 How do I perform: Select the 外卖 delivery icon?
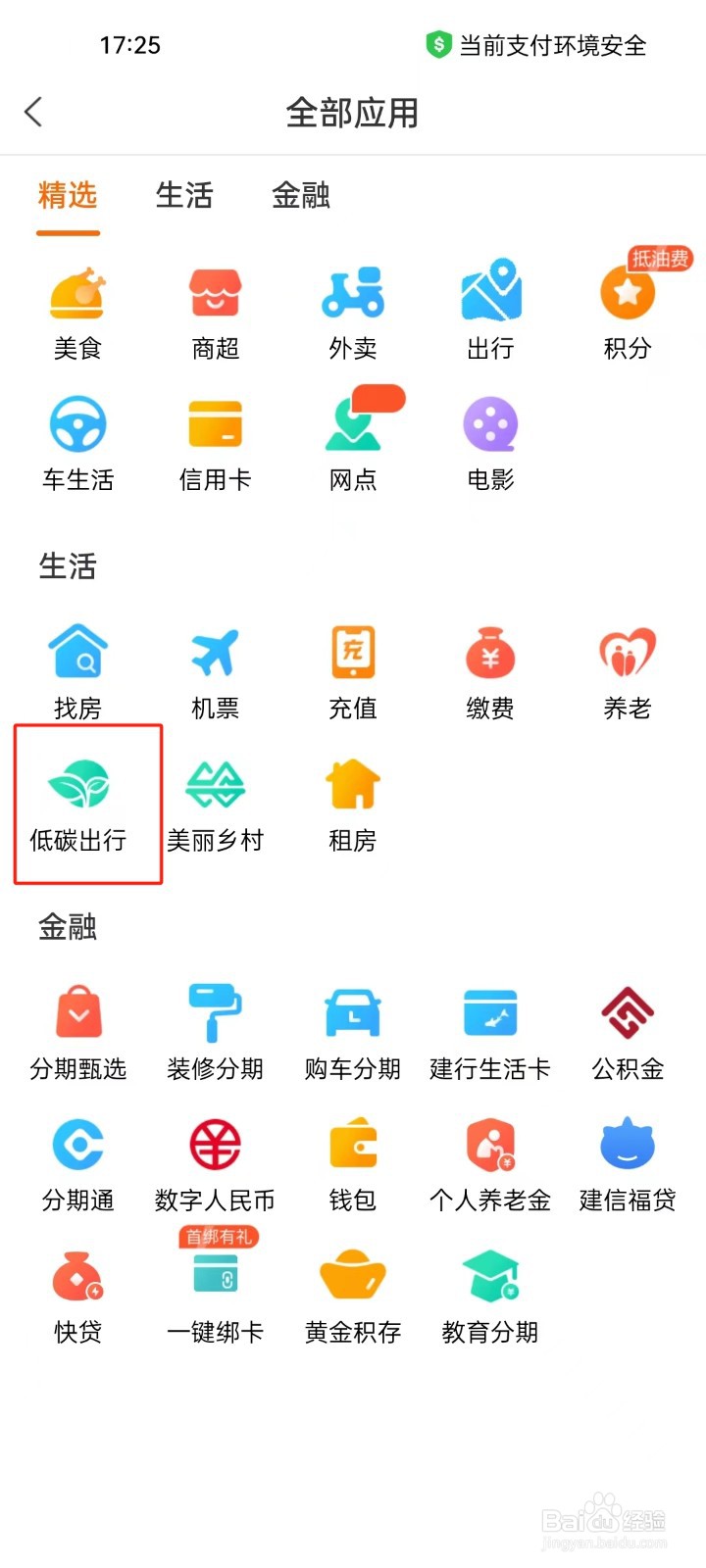351,306
